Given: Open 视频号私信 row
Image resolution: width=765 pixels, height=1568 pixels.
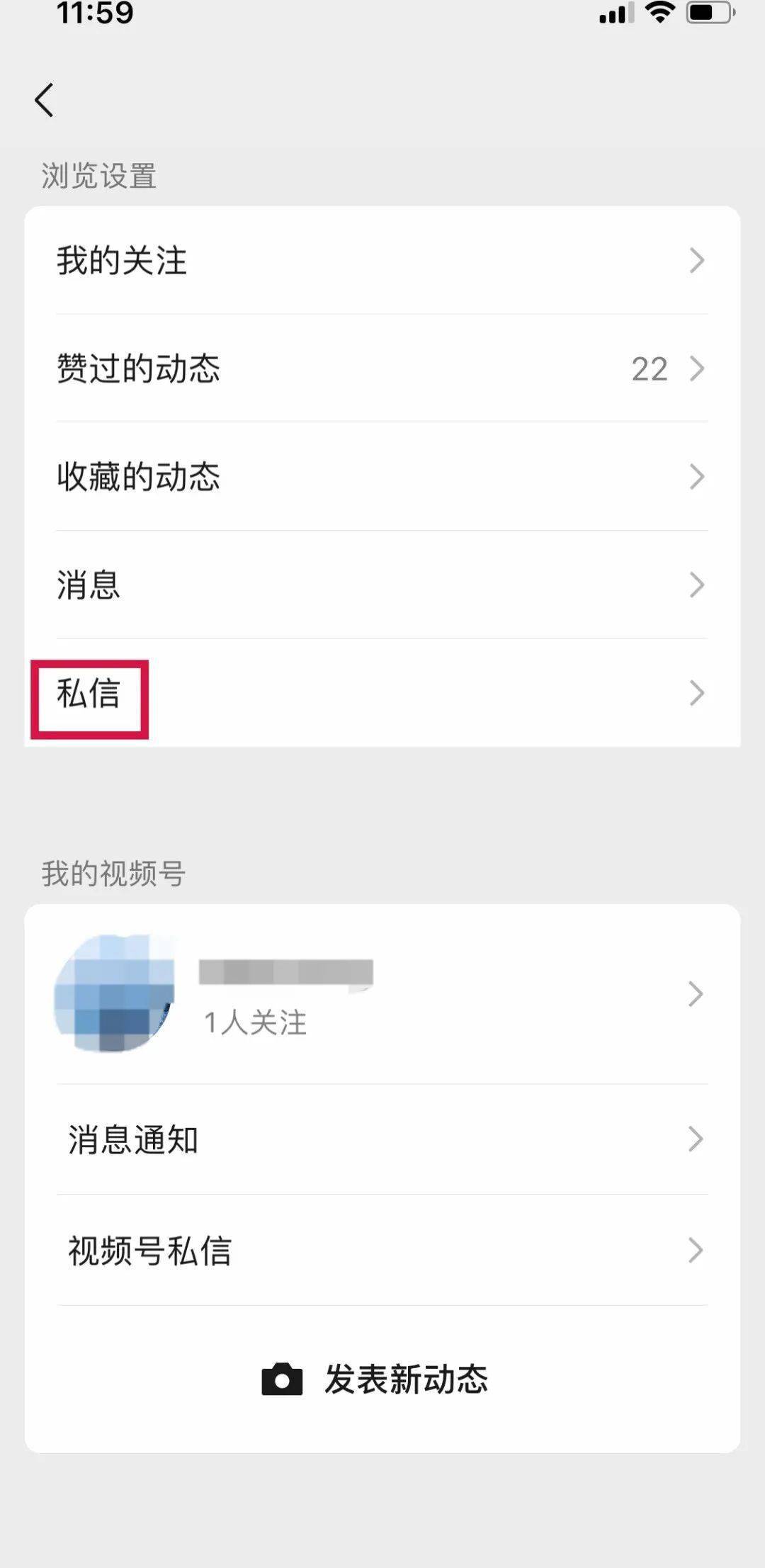Looking at the screenshot, I should point(382,1251).
